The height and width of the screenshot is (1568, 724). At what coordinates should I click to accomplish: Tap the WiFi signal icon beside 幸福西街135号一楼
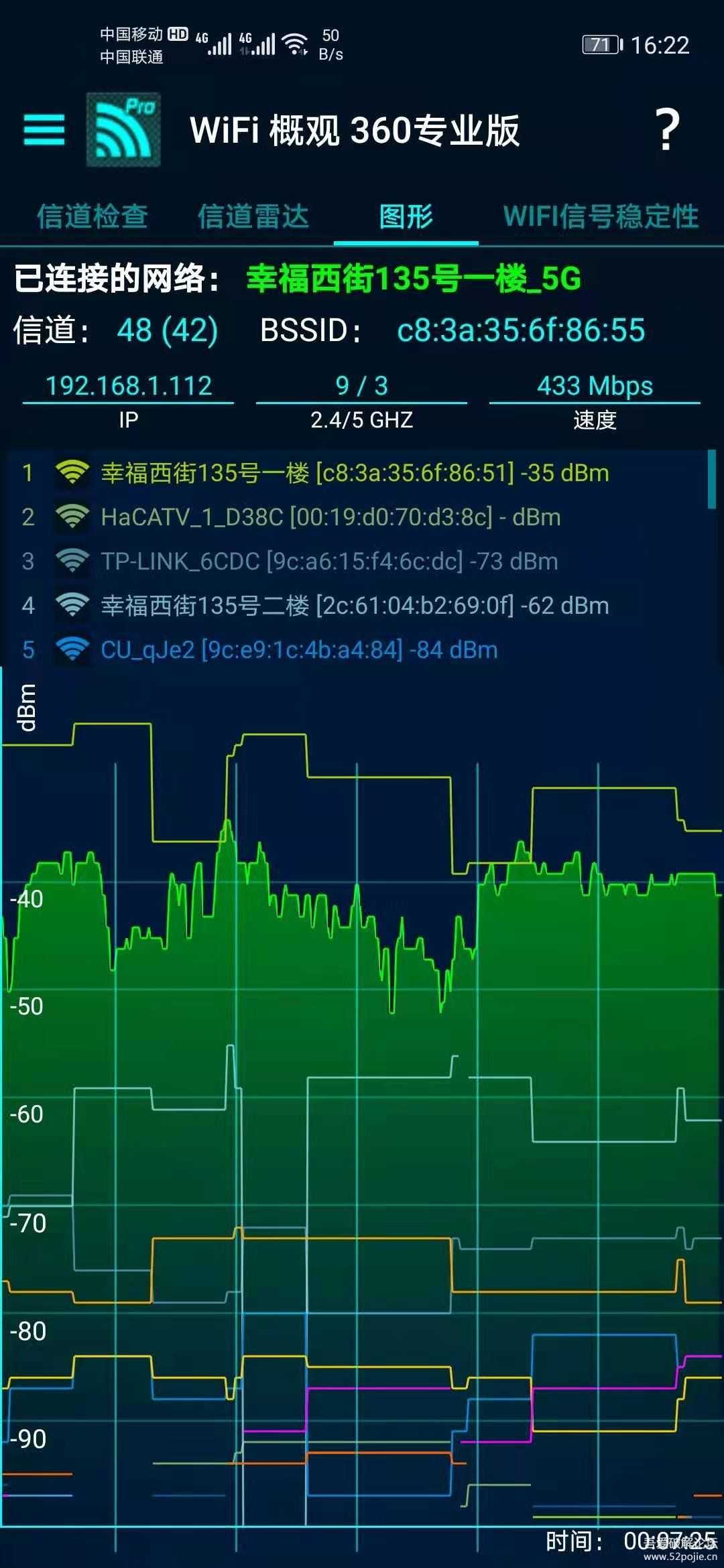[x=74, y=472]
